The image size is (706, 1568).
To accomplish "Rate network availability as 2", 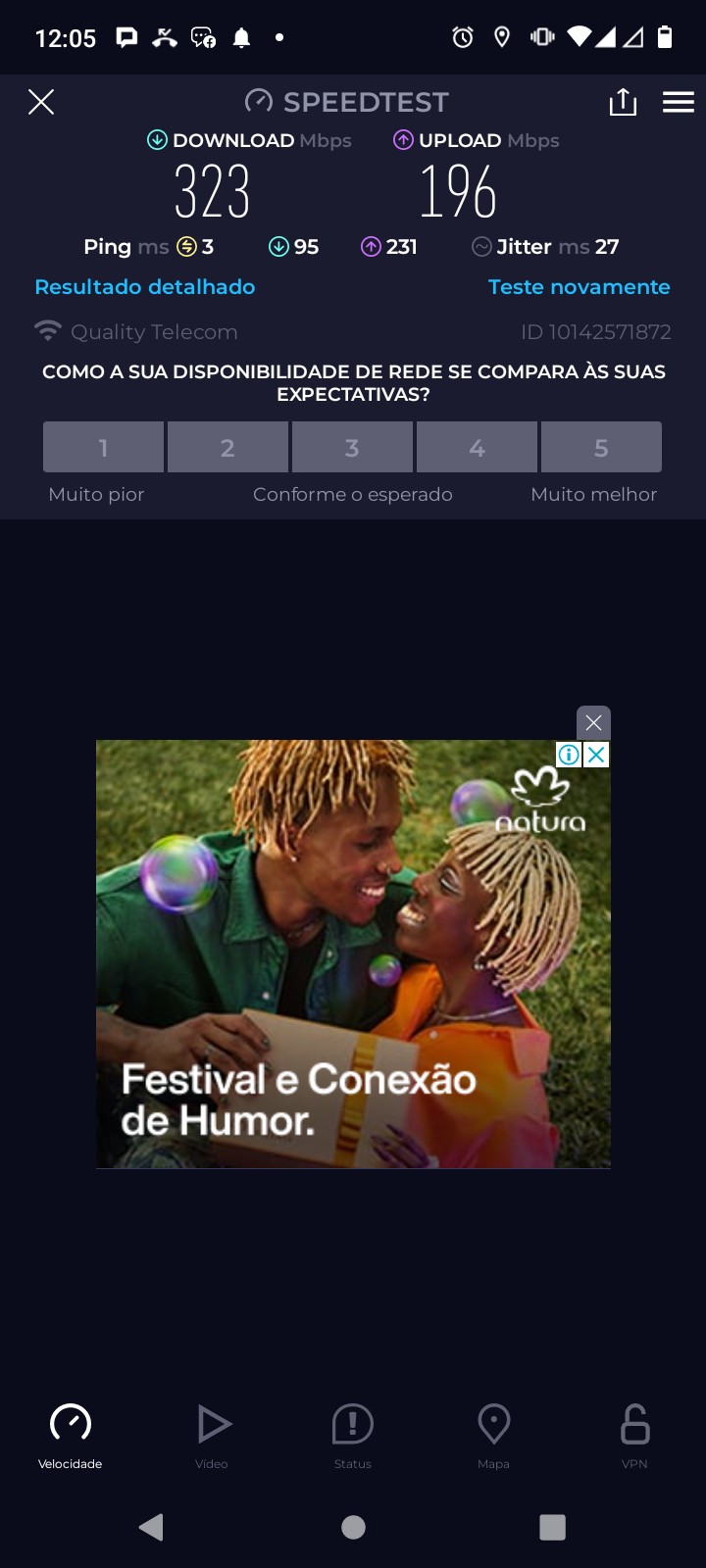I will 227,448.
